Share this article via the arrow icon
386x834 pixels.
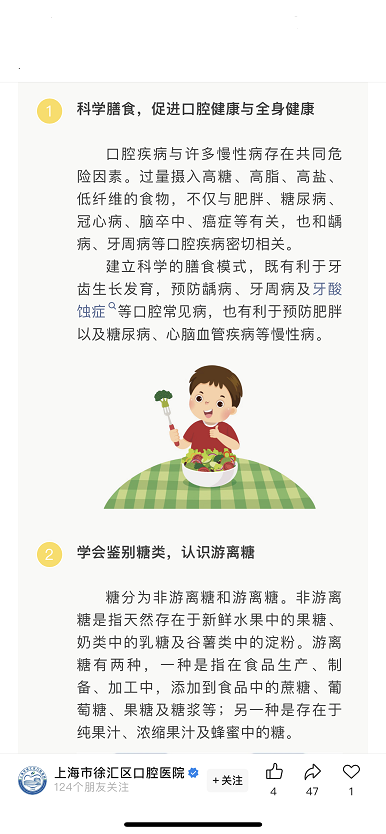313,772
